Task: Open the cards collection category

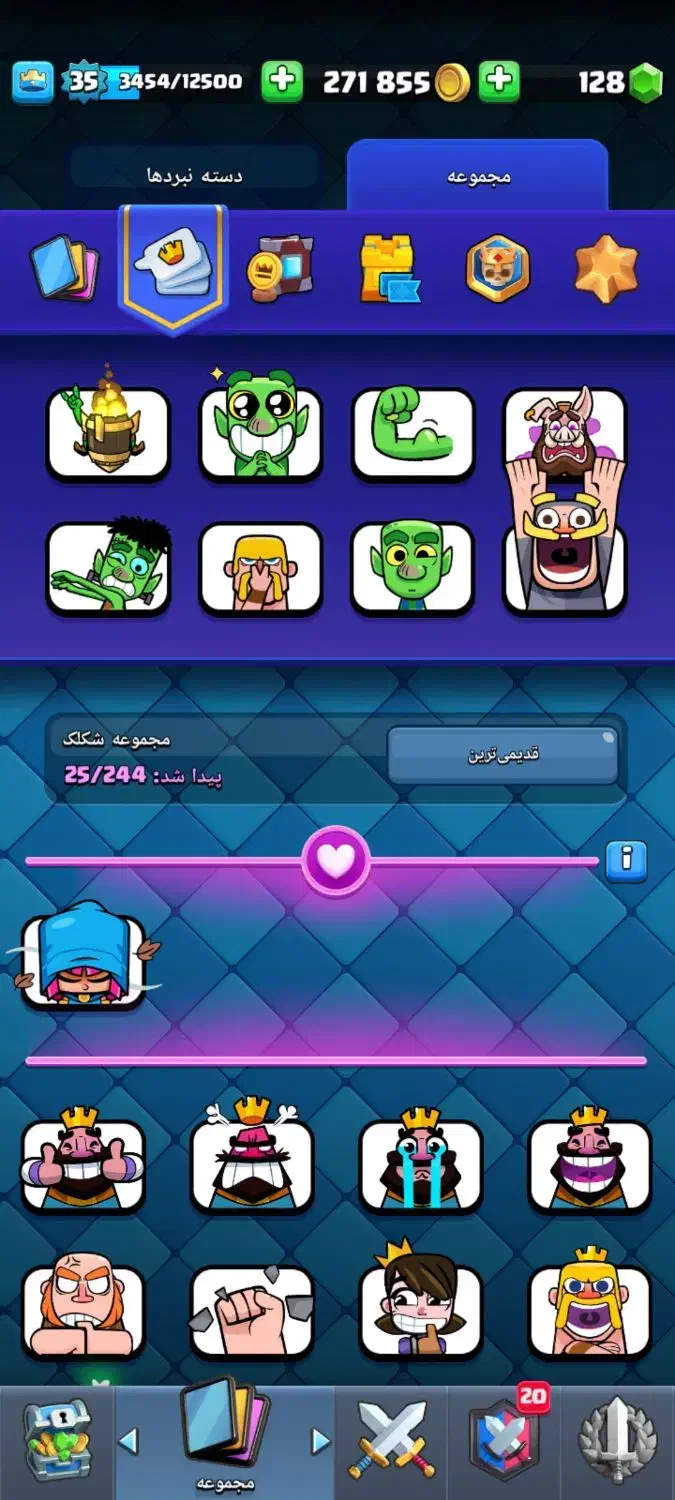Action: pyautogui.click(x=65, y=268)
